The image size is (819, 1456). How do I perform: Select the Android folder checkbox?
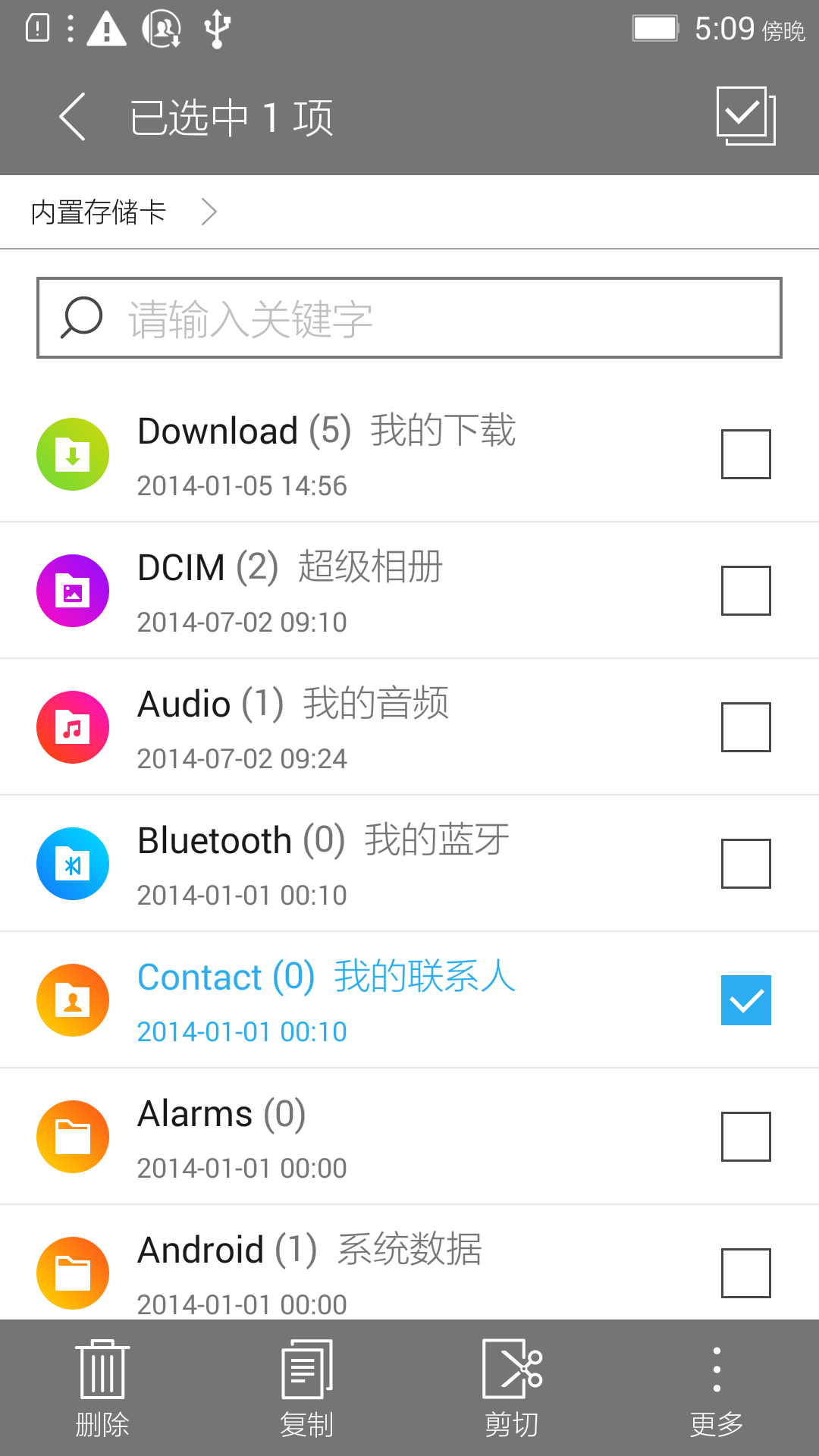[746, 1273]
